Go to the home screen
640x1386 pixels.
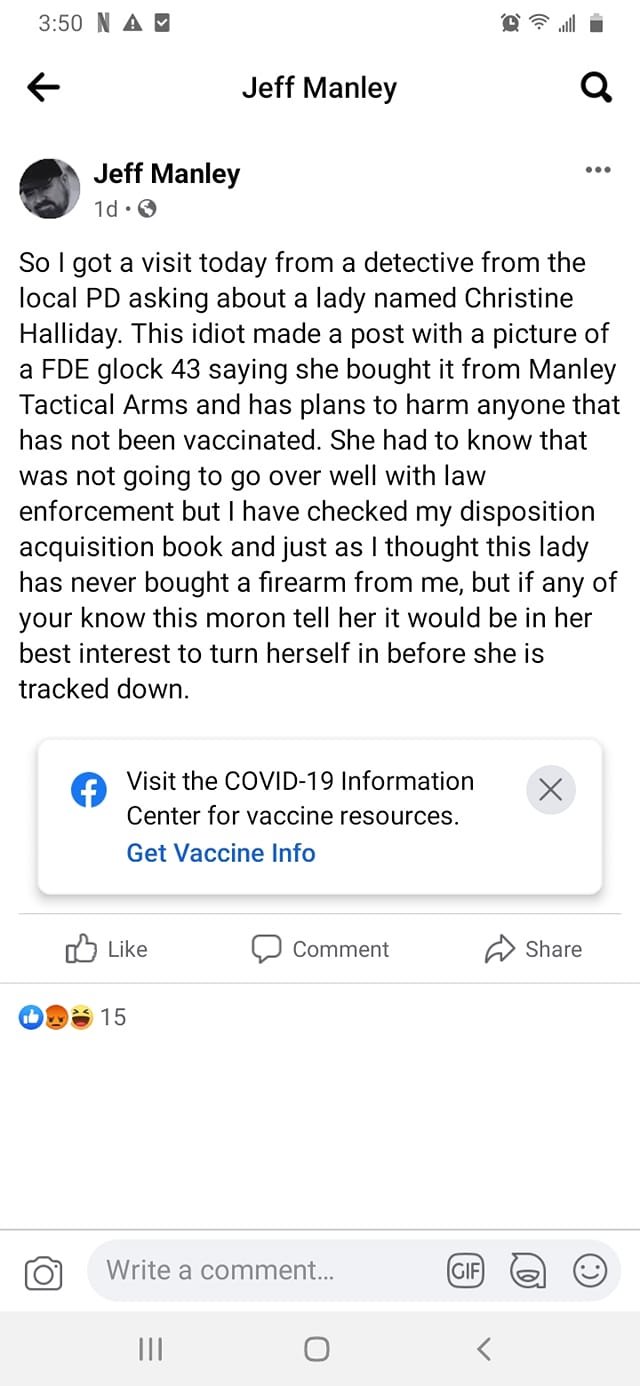pos(317,1350)
